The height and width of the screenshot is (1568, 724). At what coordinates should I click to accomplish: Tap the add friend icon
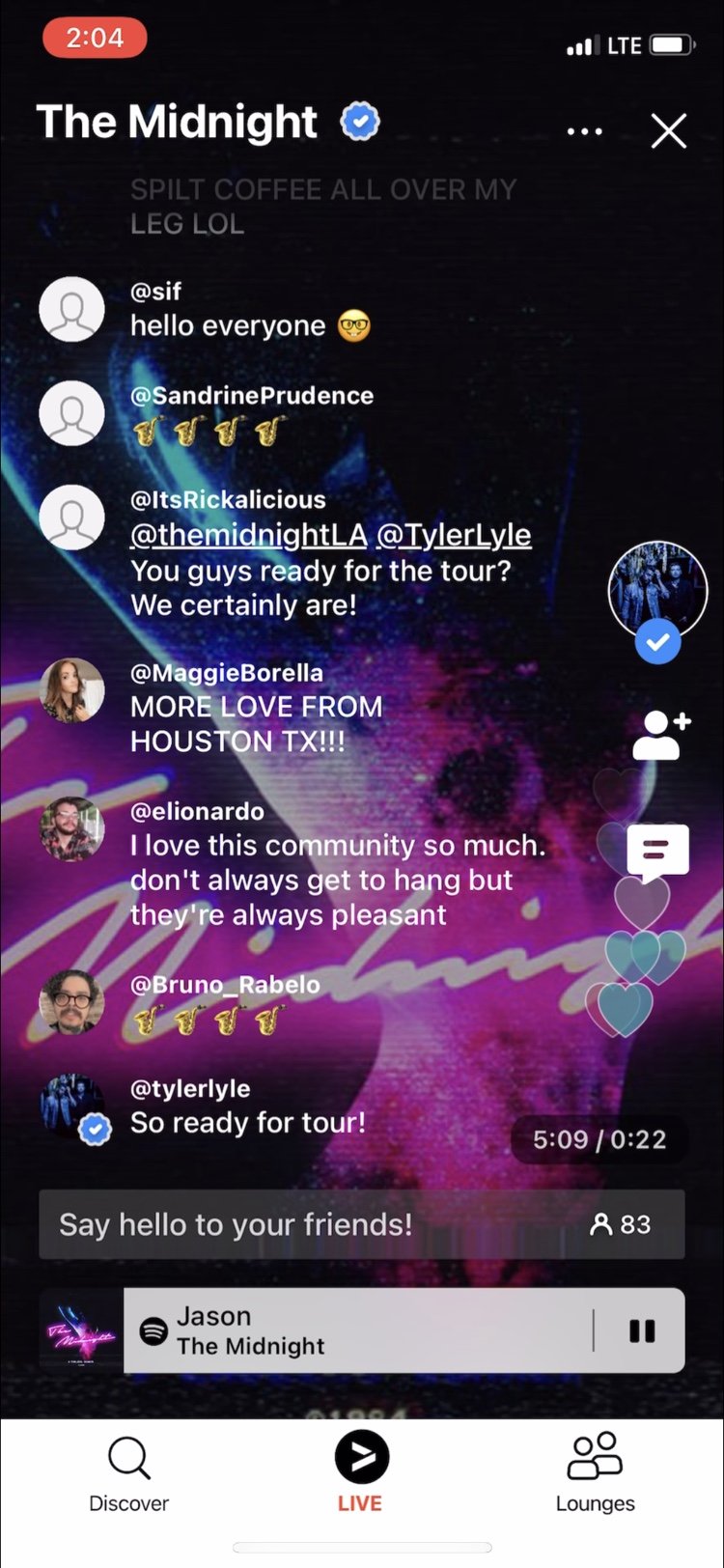(x=661, y=735)
